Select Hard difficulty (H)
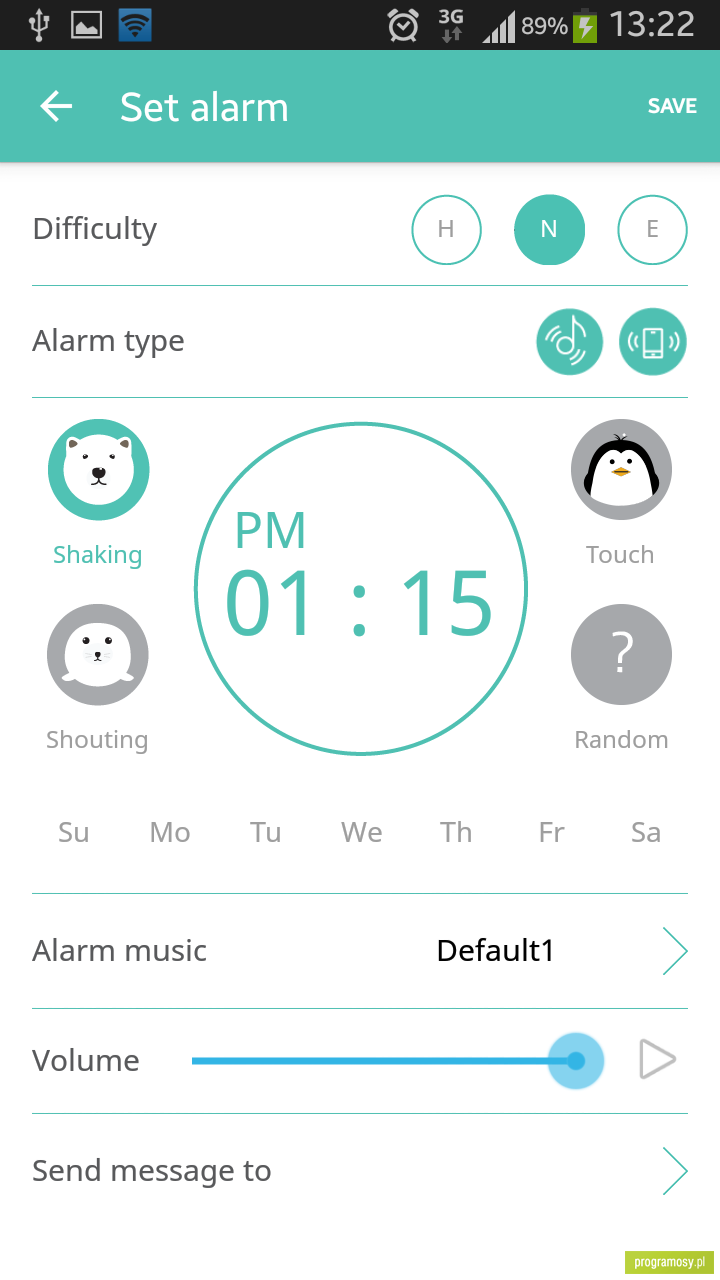 tap(446, 229)
